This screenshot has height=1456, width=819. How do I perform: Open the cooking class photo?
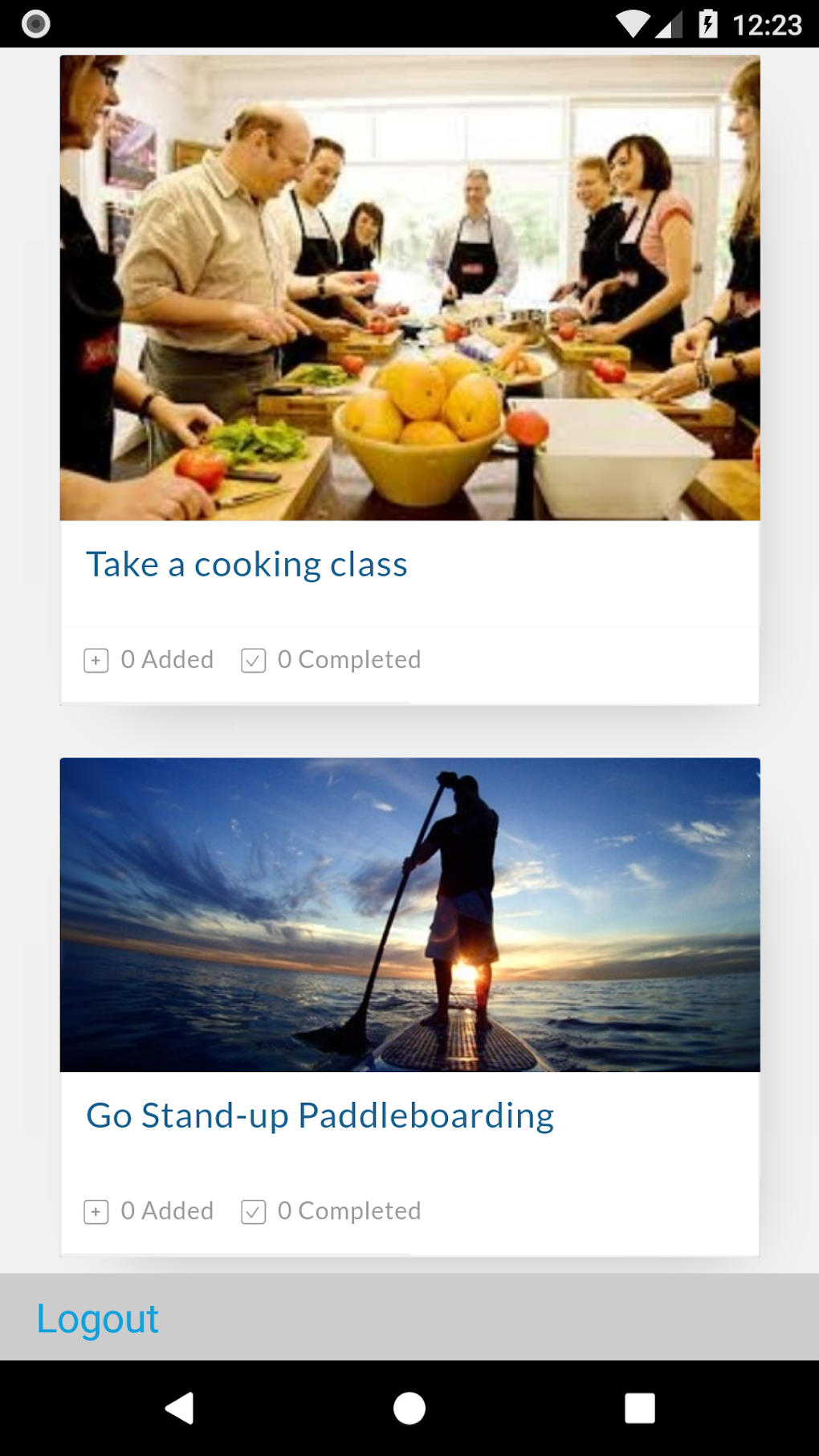click(x=409, y=288)
